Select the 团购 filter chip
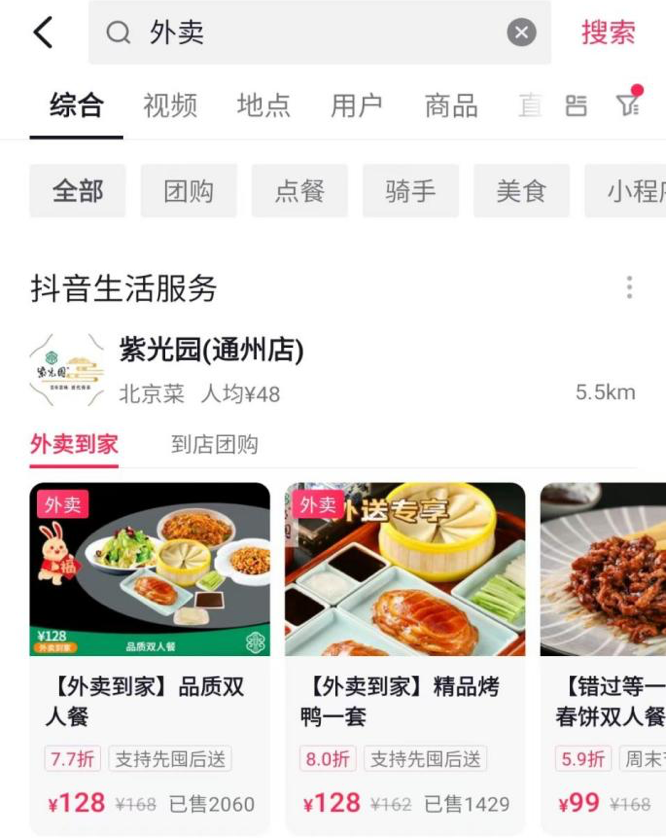The image size is (666, 838). coord(189,191)
